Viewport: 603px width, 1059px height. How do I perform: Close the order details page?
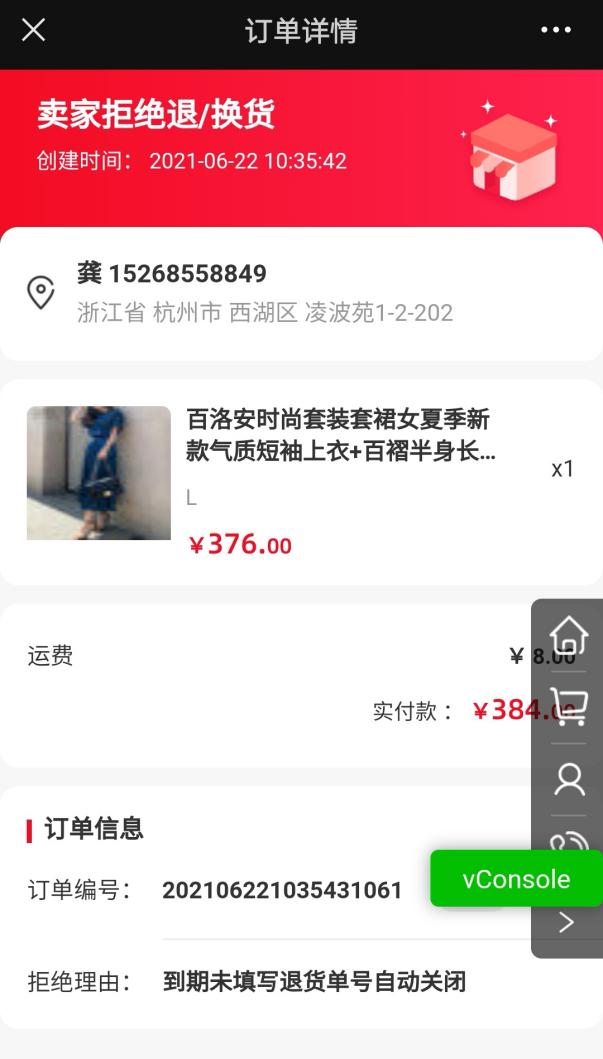click(33, 31)
